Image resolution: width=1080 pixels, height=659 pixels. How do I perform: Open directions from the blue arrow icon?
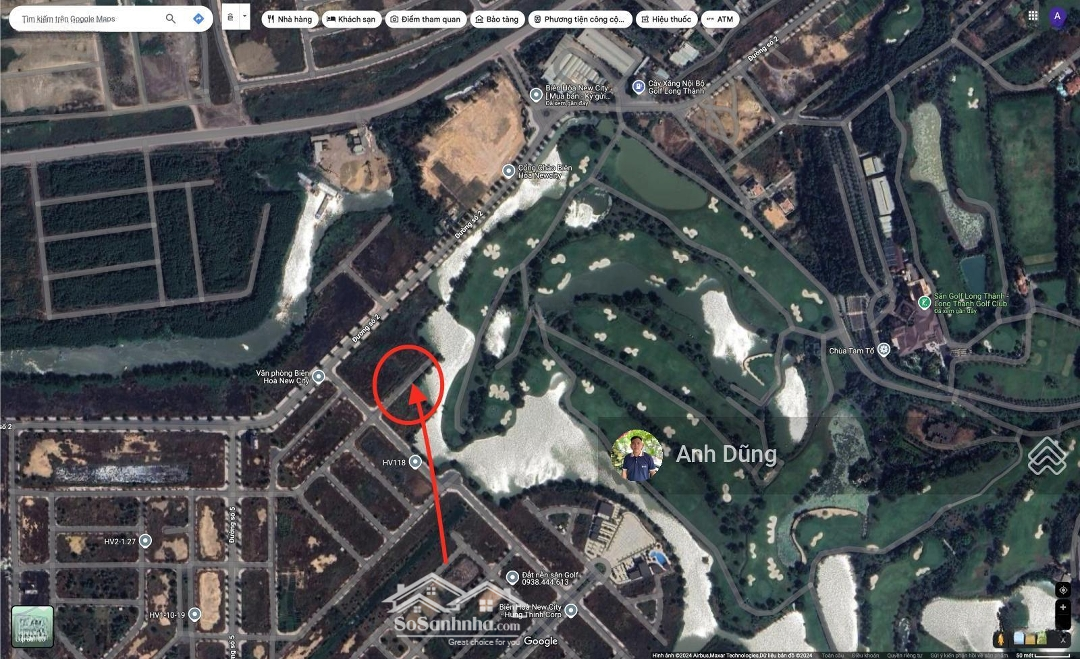pyautogui.click(x=199, y=19)
